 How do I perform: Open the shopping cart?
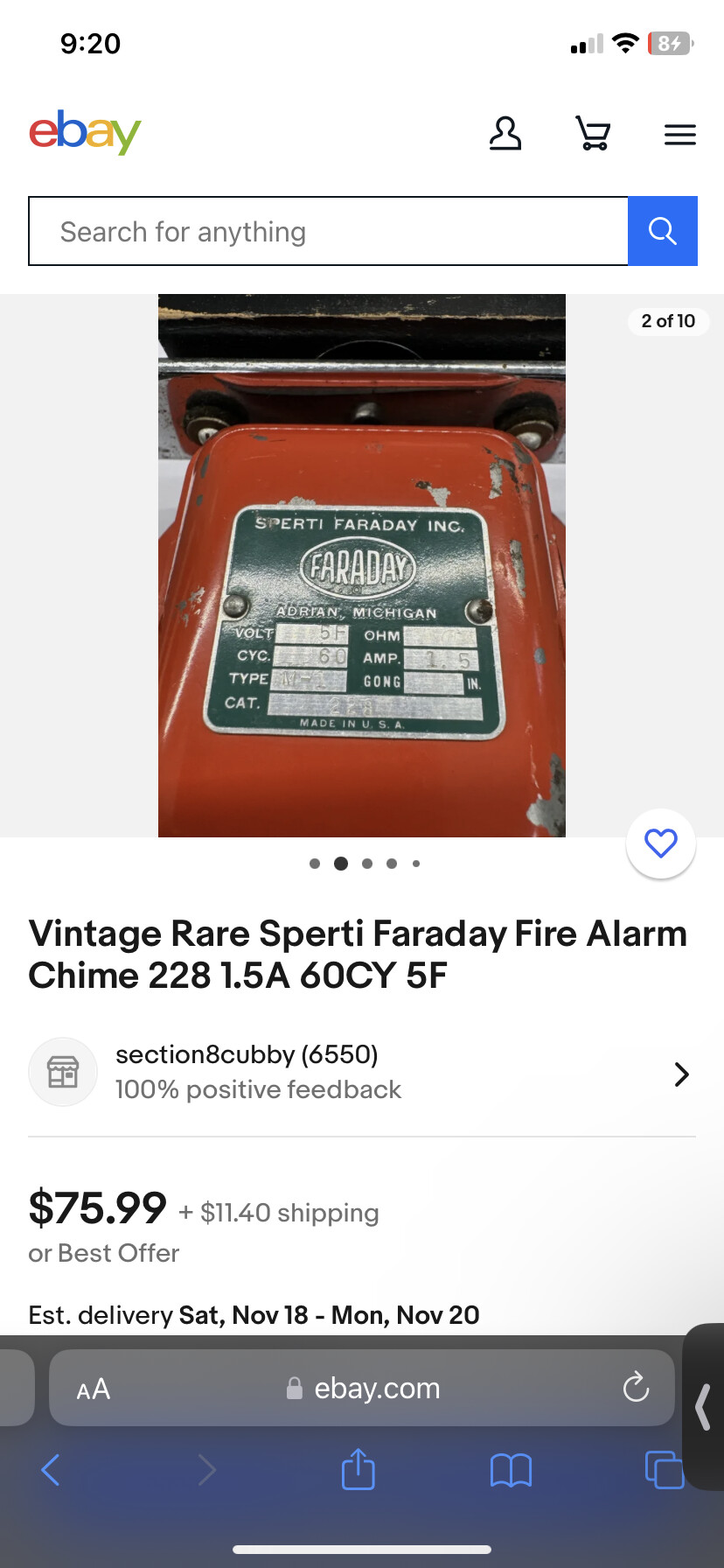(x=593, y=134)
